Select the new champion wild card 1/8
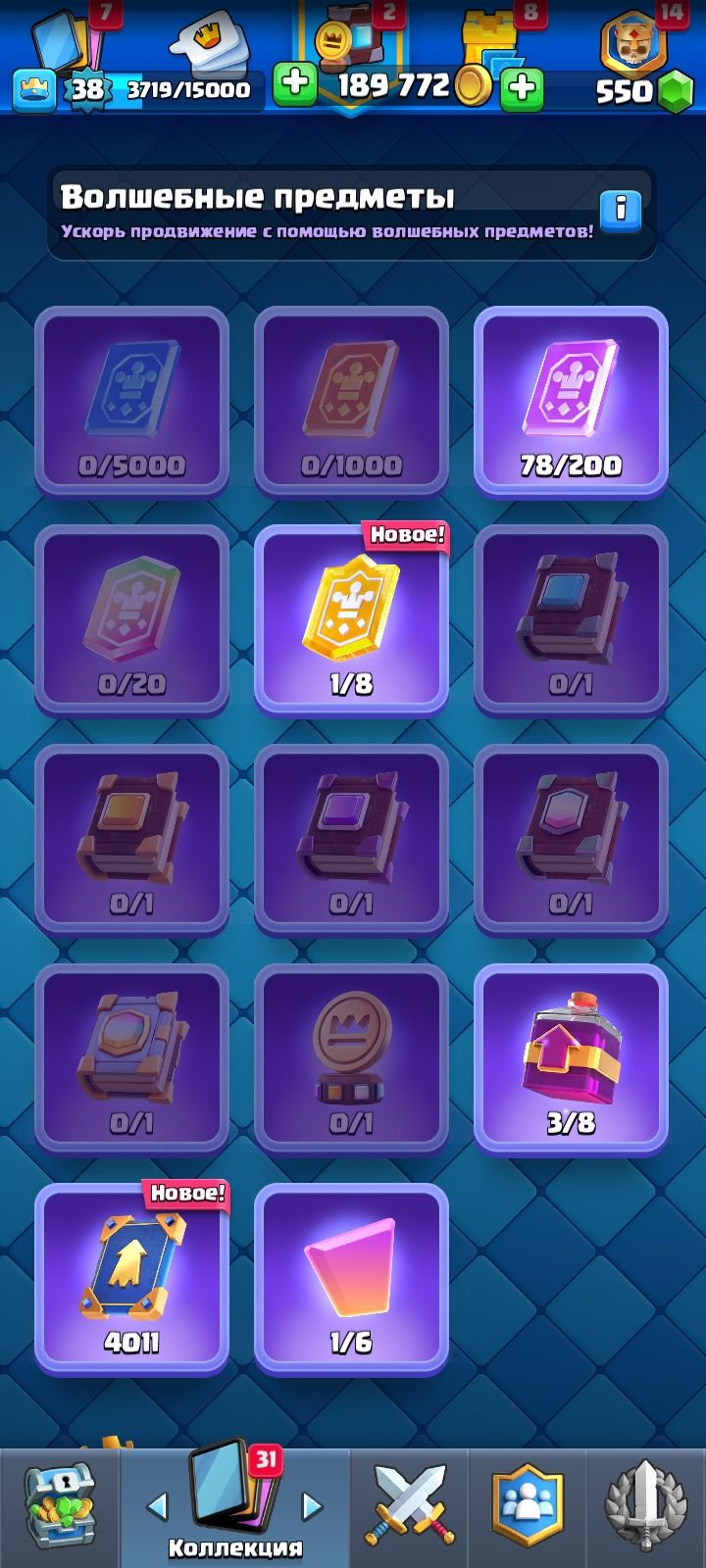 pyautogui.click(x=351, y=621)
